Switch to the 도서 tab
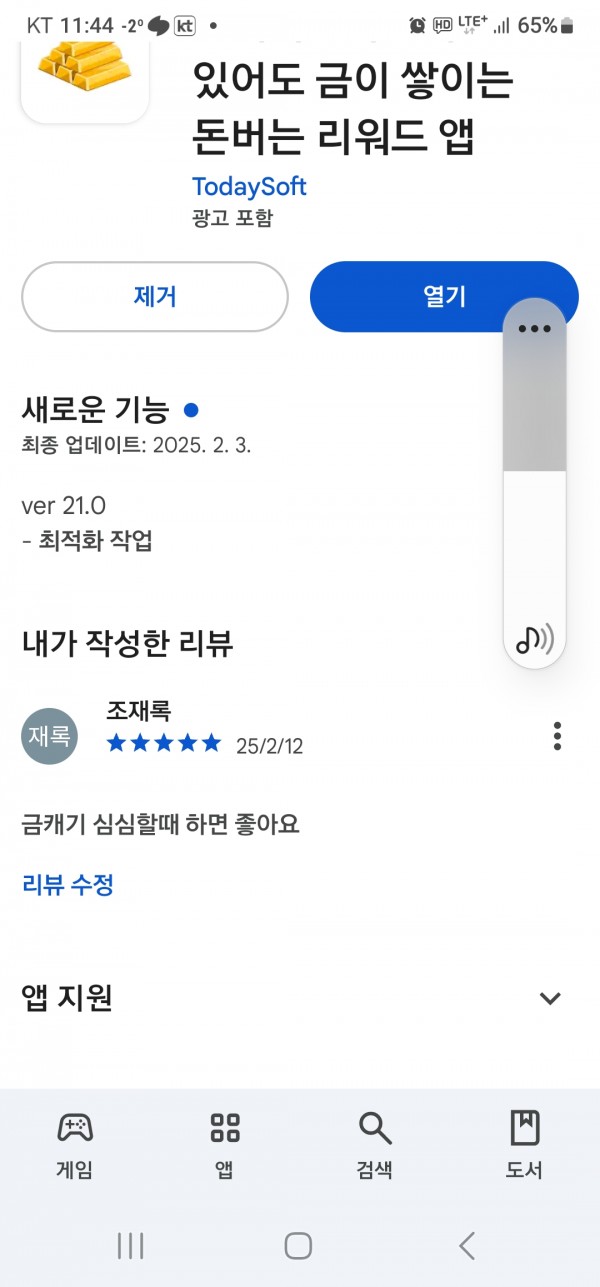 [x=524, y=1145]
